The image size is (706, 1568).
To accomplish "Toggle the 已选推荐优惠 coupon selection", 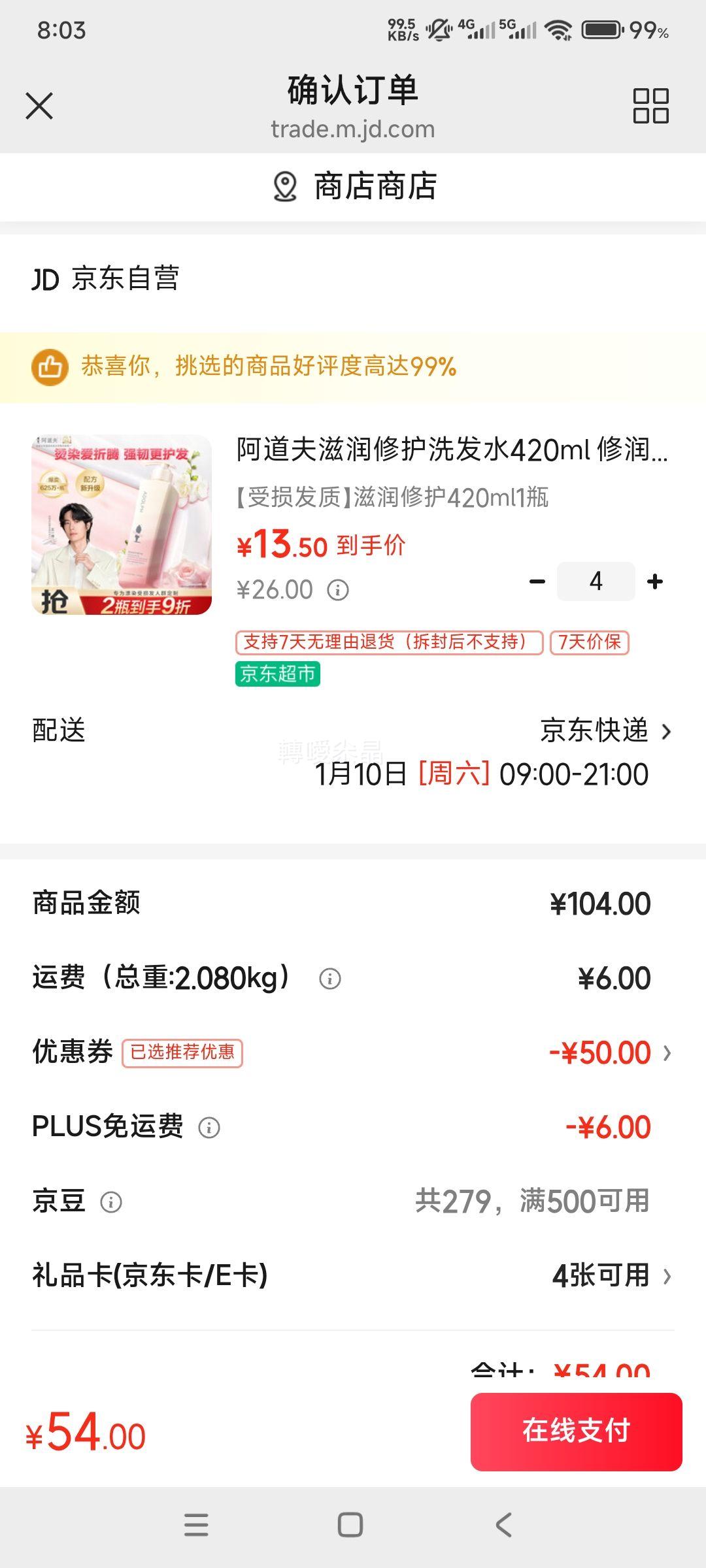I will (x=182, y=1052).
